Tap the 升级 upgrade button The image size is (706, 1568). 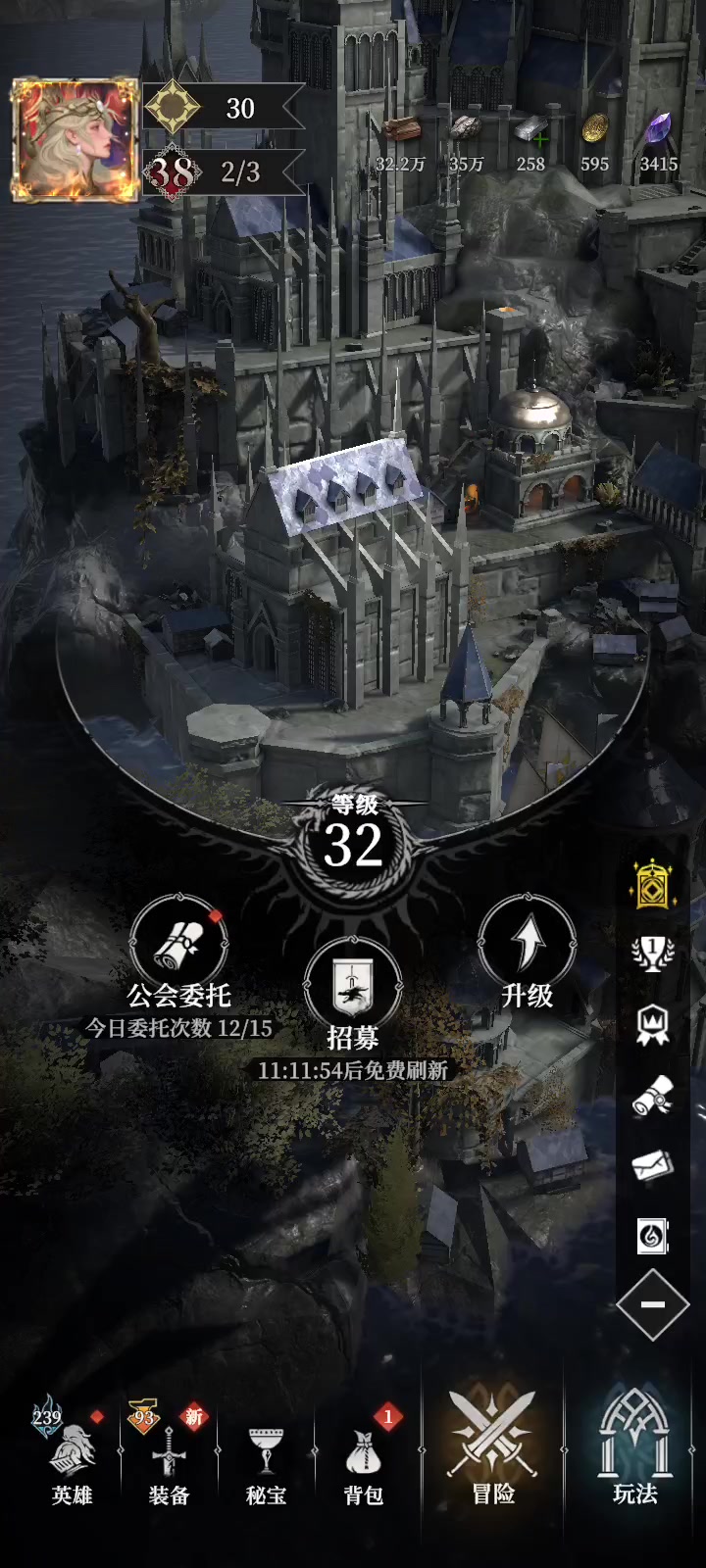click(x=527, y=946)
